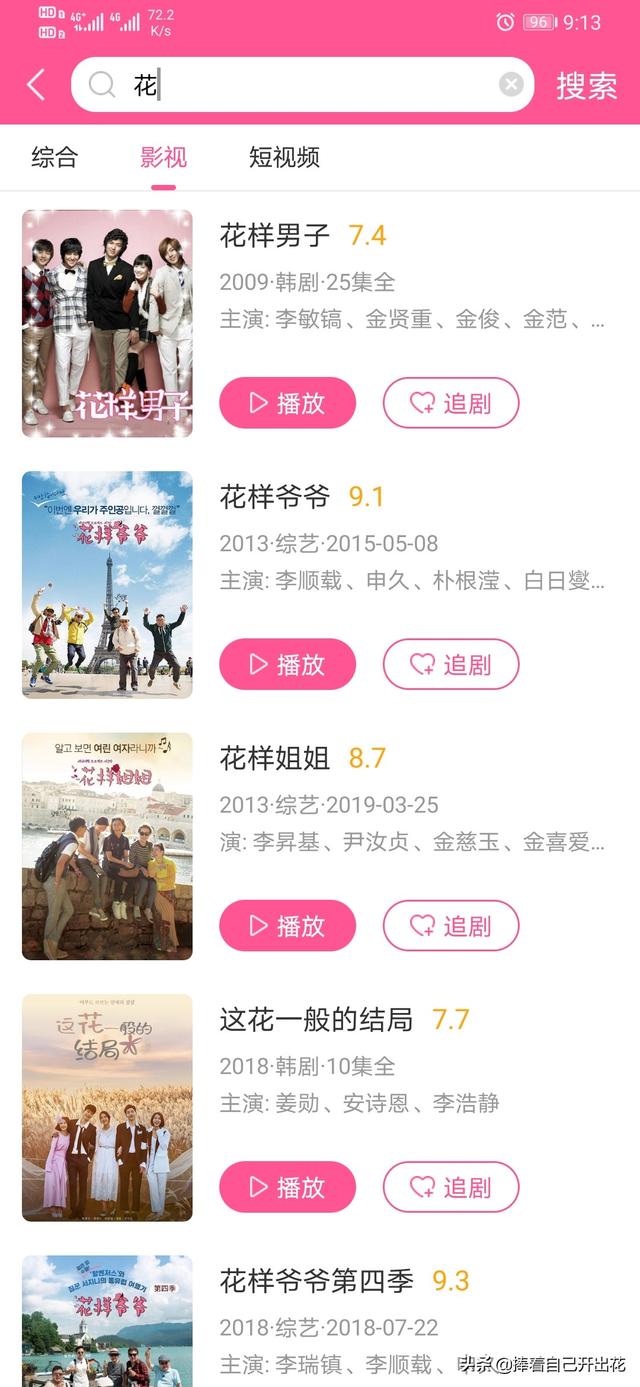The width and height of the screenshot is (640, 1387).
Task: Clear the search text with the X
Action: (x=511, y=85)
